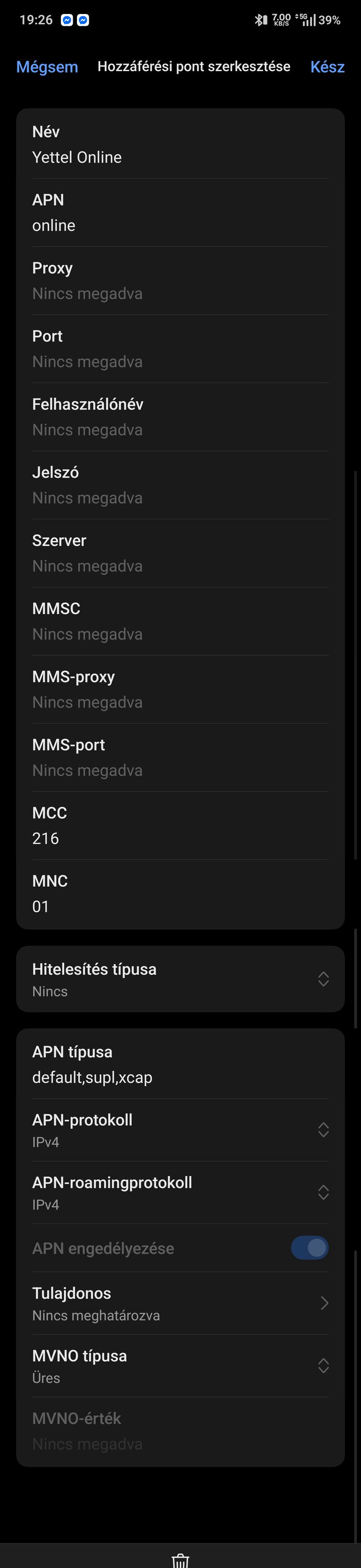Edit the MMS-port field
Image resolution: width=361 pixels, height=1568 pixels.
(180, 758)
